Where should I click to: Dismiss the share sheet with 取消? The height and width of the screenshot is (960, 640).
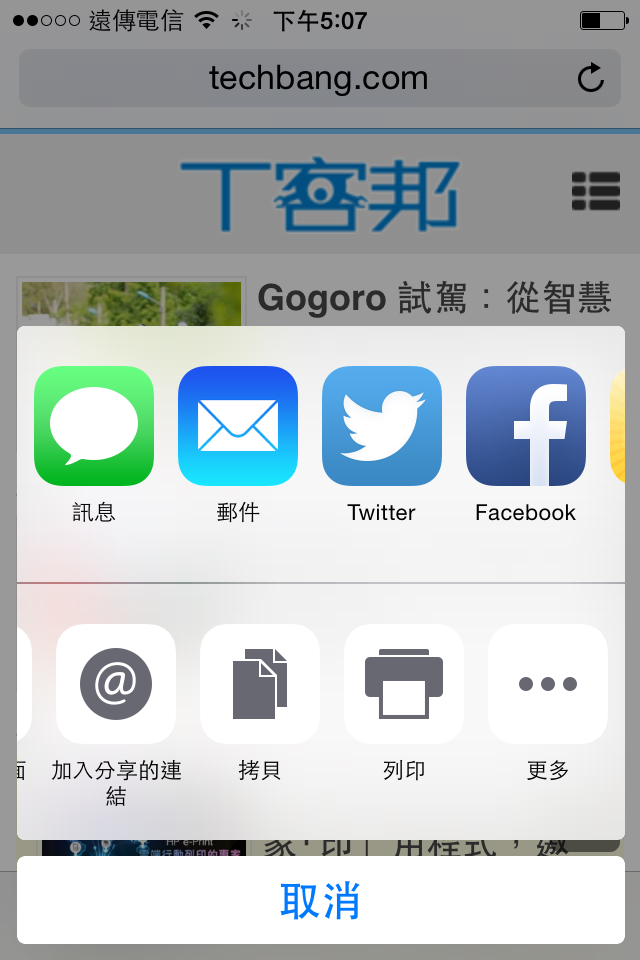[x=320, y=900]
